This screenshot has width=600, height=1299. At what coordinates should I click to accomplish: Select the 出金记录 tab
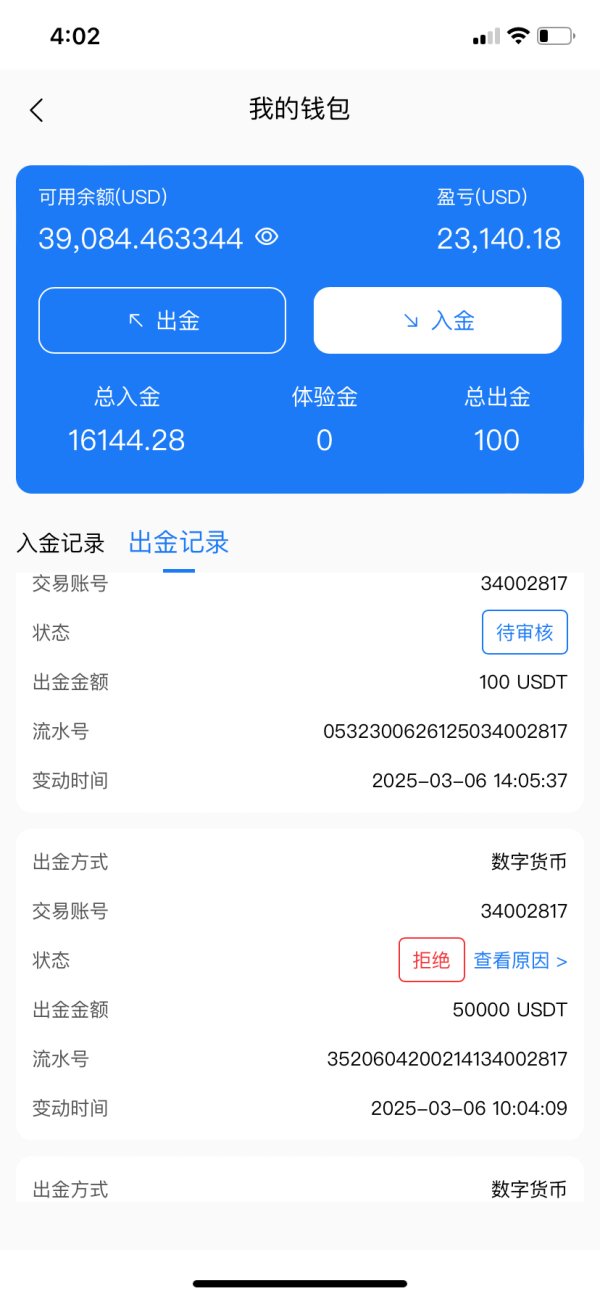tap(179, 543)
